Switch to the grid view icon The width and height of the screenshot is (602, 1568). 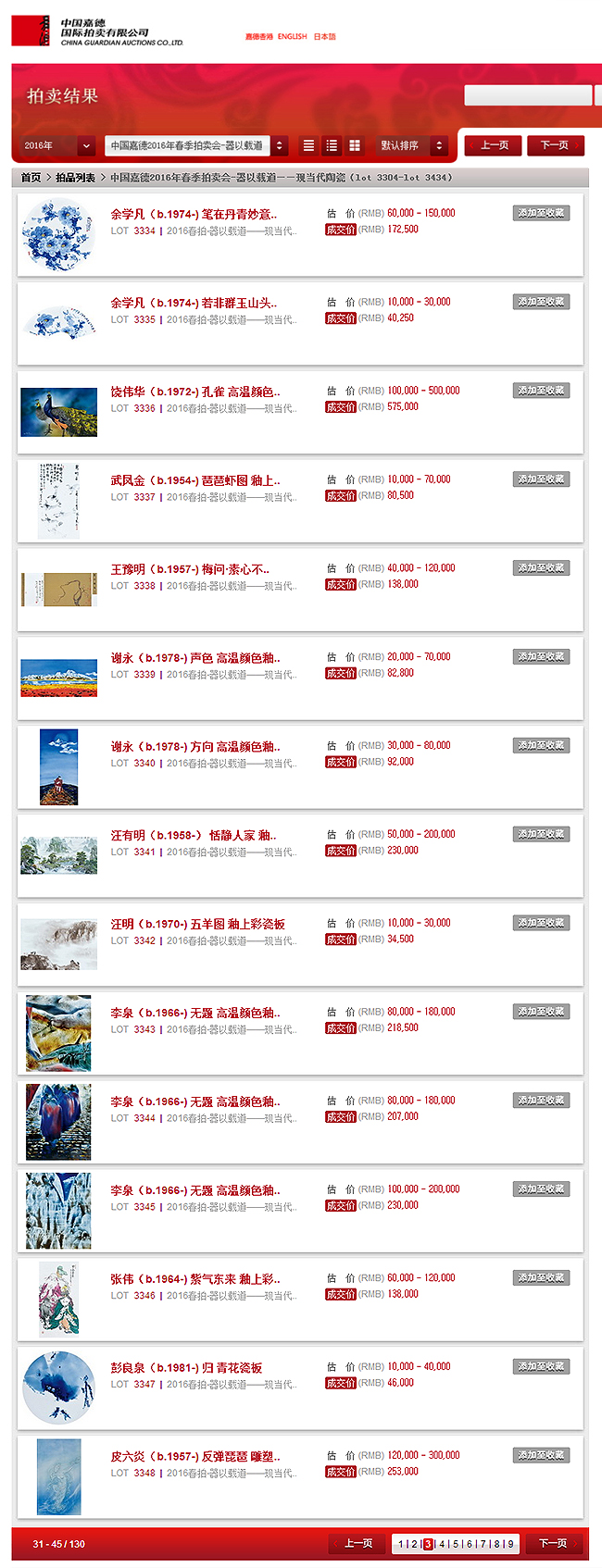coord(354,145)
